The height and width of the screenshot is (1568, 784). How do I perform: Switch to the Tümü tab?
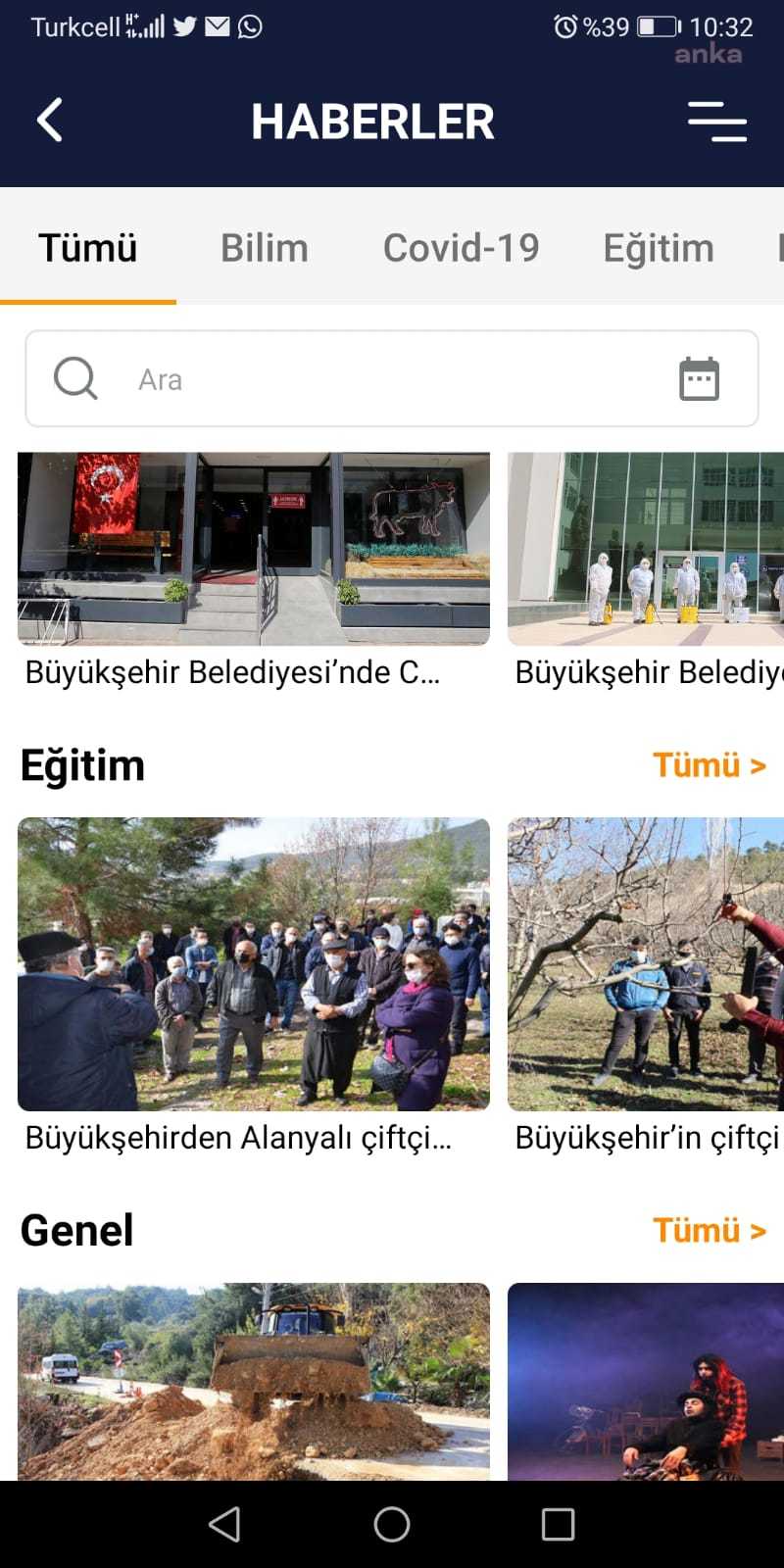88,248
